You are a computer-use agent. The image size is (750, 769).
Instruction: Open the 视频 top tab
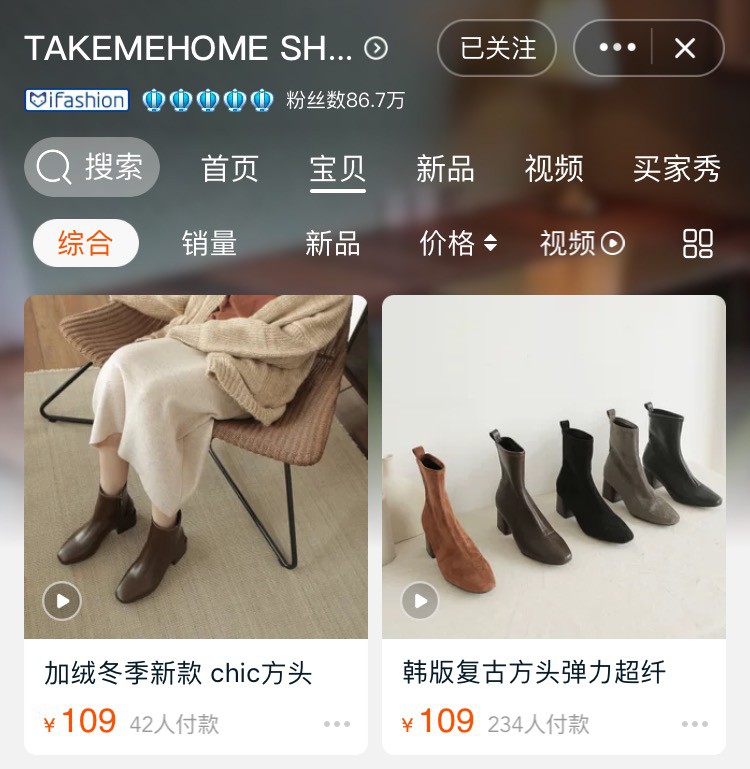[x=553, y=168]
